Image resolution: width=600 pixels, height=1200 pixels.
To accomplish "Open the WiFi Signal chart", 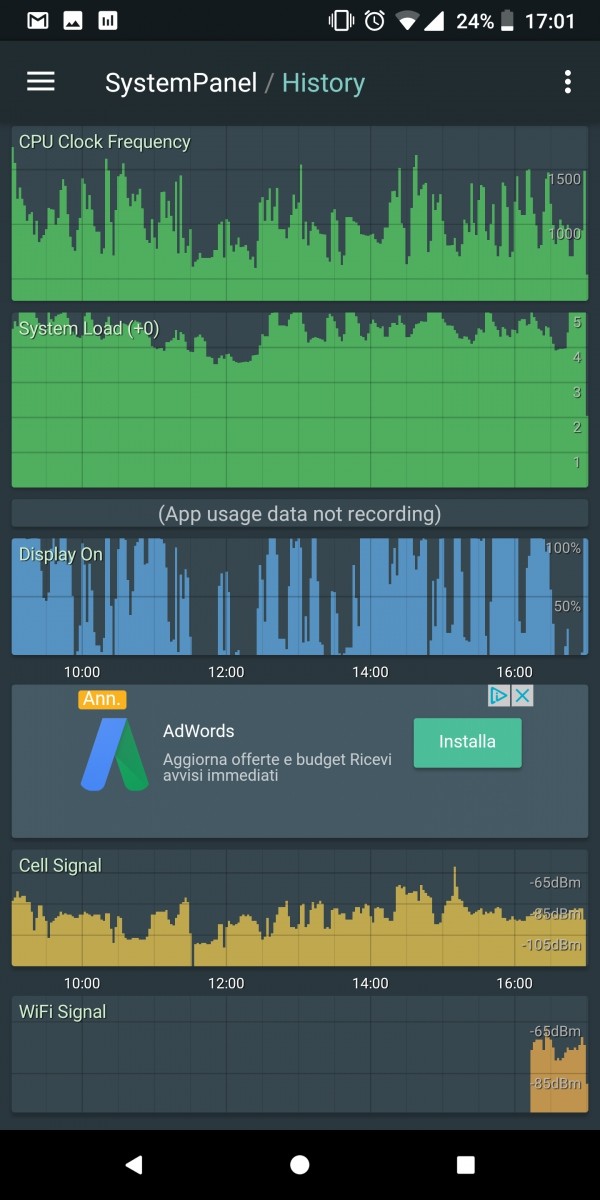I will point(300,1054).
